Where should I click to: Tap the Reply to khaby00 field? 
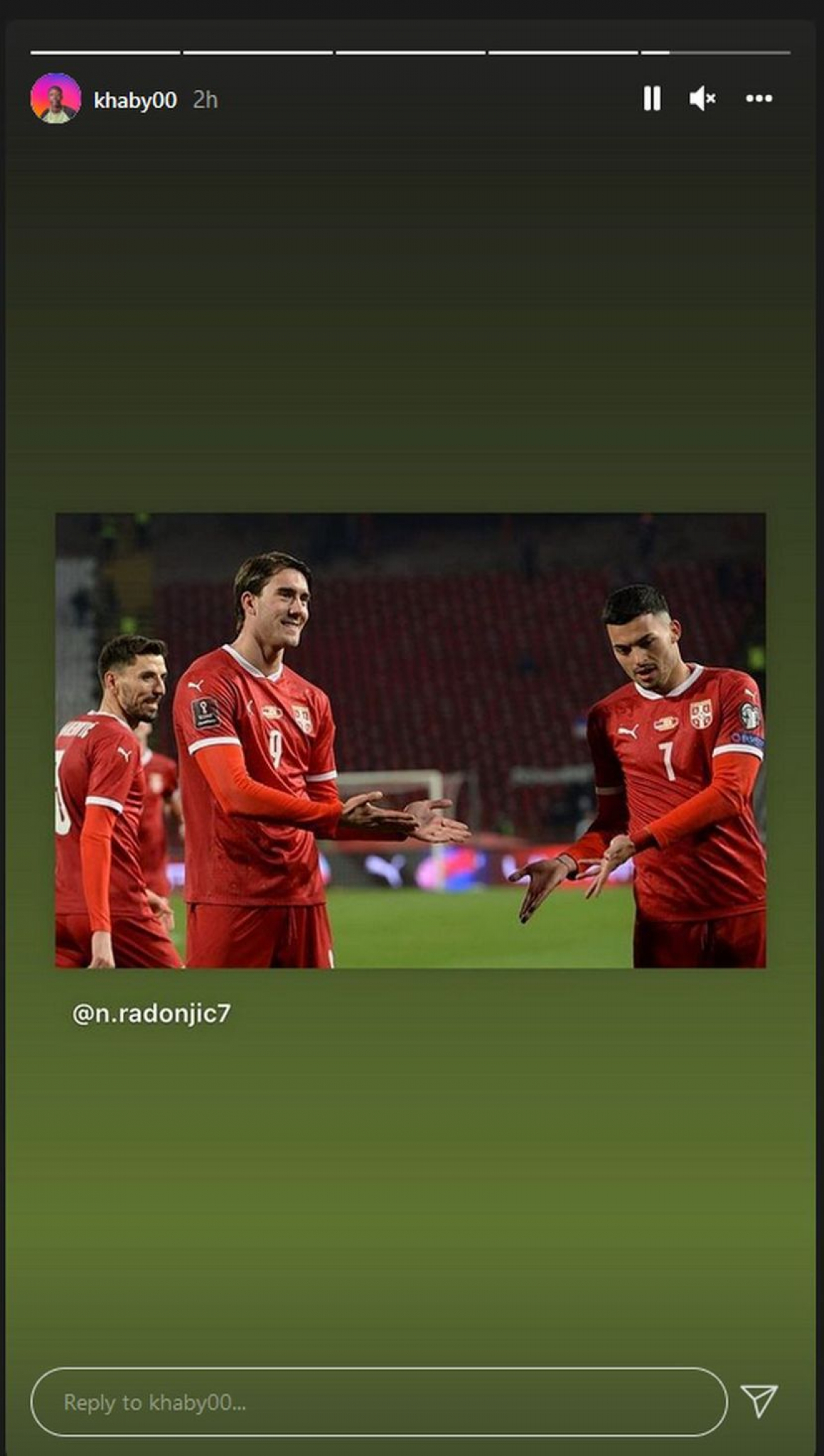point(378,1403)
